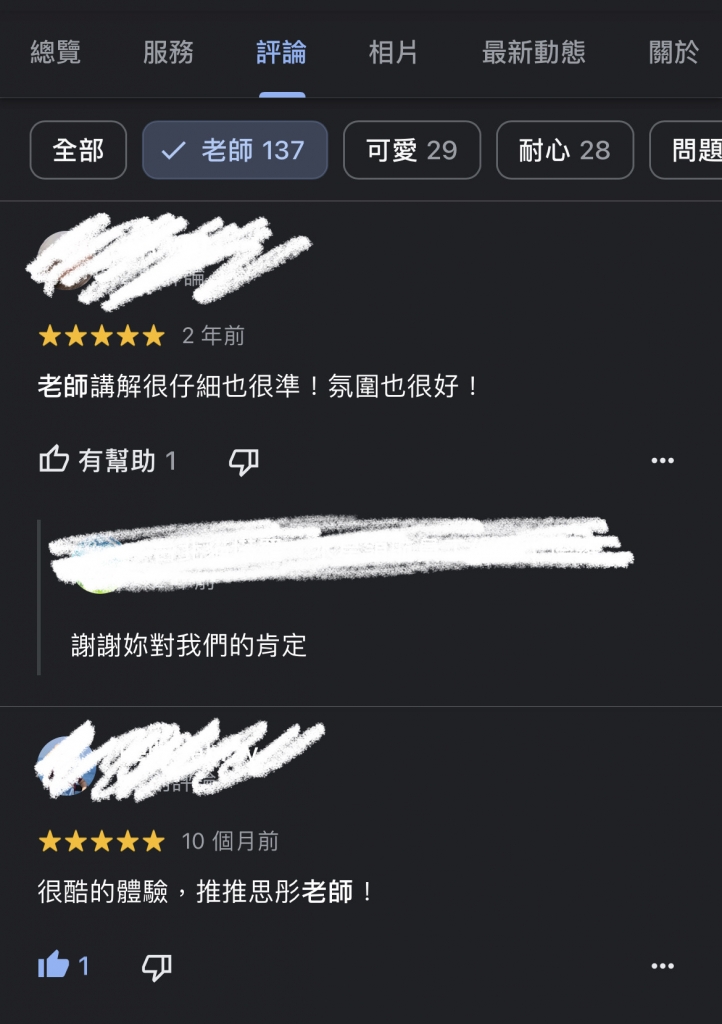722x1024 pixels.
Task: Tap the 評論 tab
Action: point(281,53)
